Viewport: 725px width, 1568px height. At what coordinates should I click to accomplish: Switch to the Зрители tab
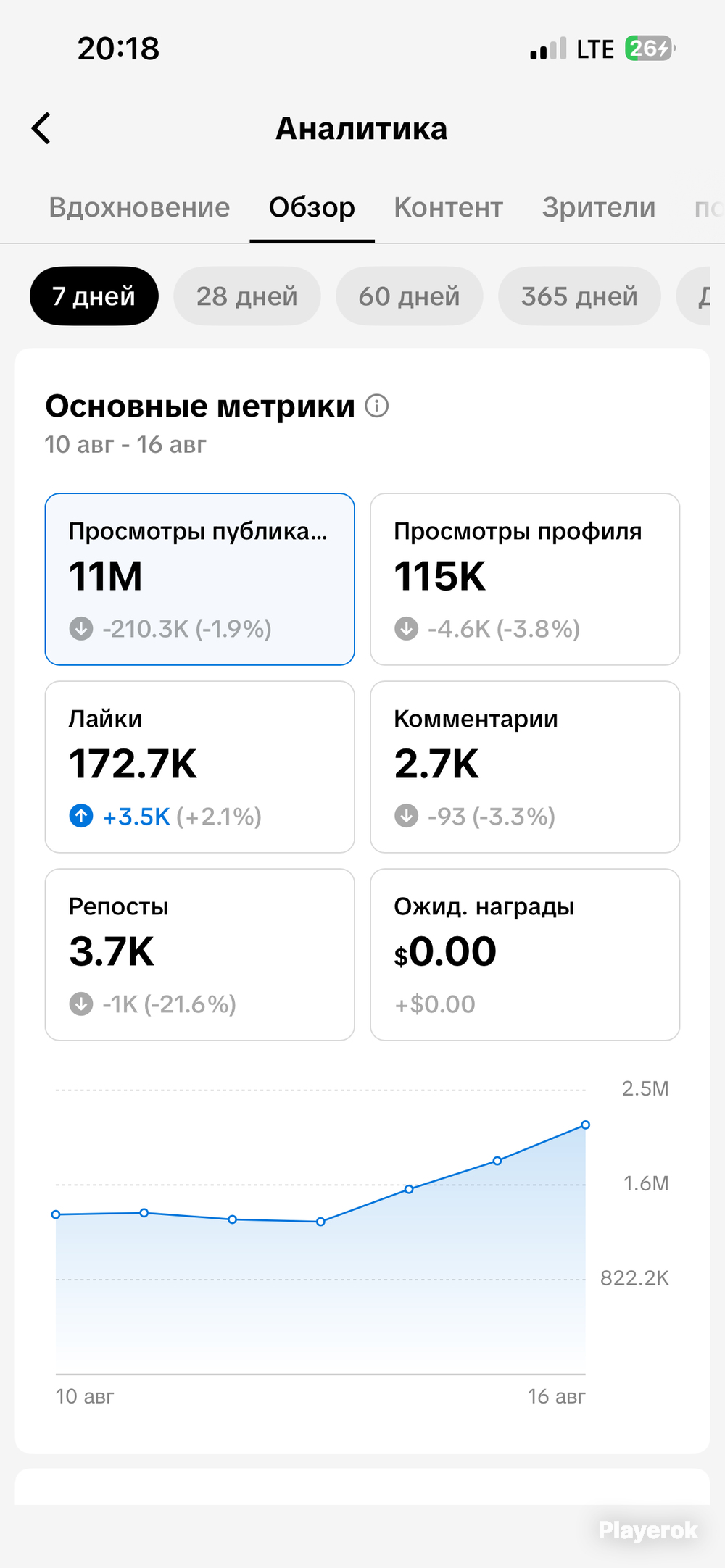click(599, 207)
